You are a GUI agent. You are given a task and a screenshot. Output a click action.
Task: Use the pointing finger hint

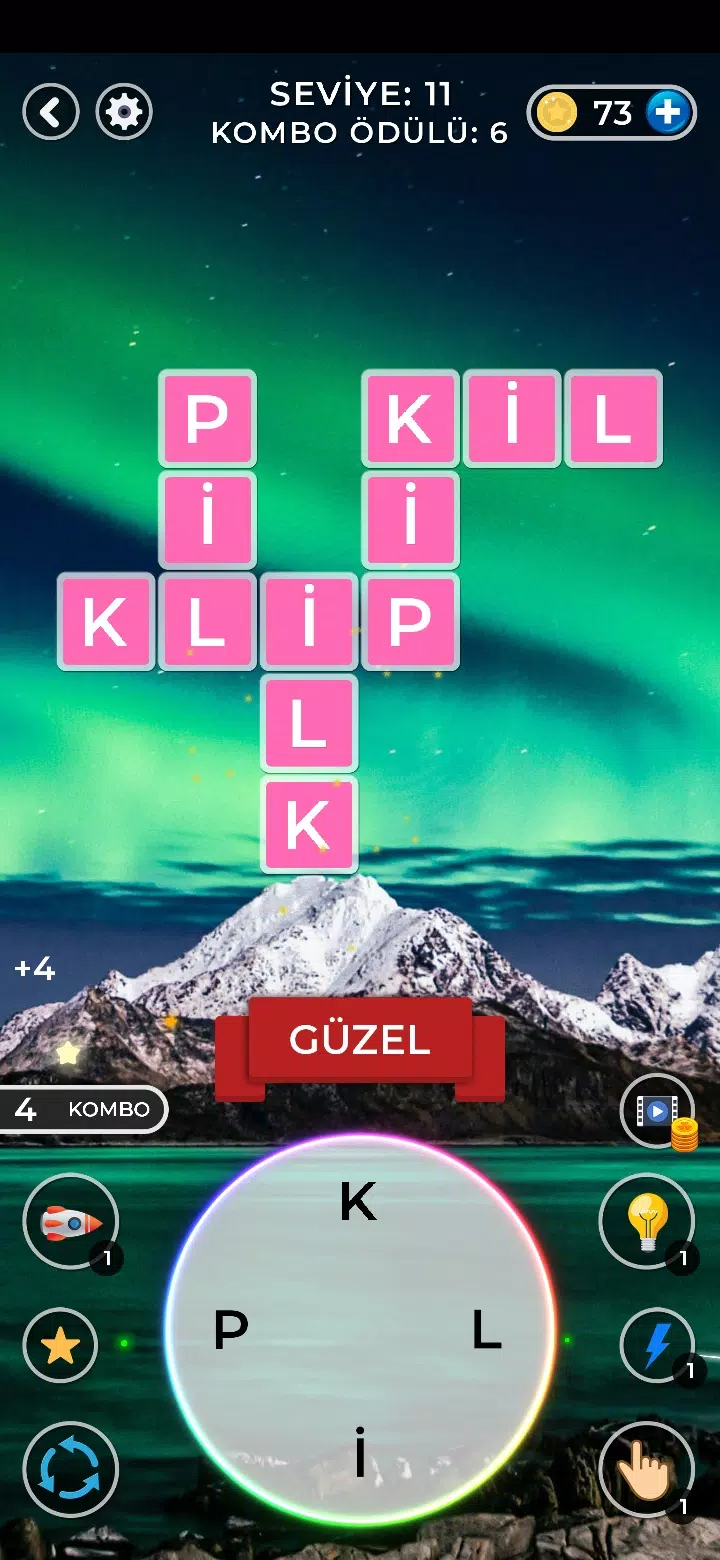point(646,1470)
